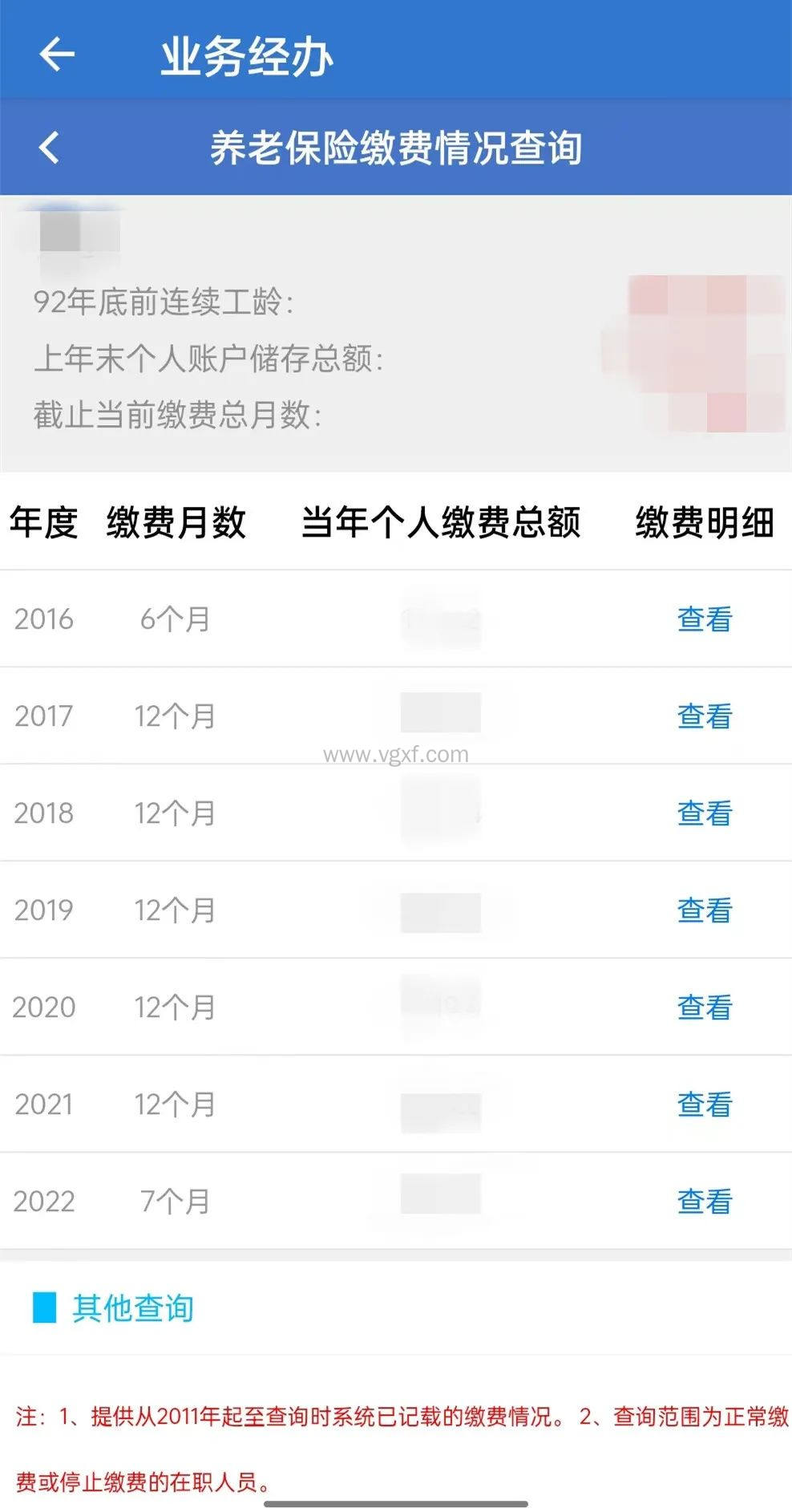
Task: Tap 查看 in the 2018 row
Action: pos(704,813)
